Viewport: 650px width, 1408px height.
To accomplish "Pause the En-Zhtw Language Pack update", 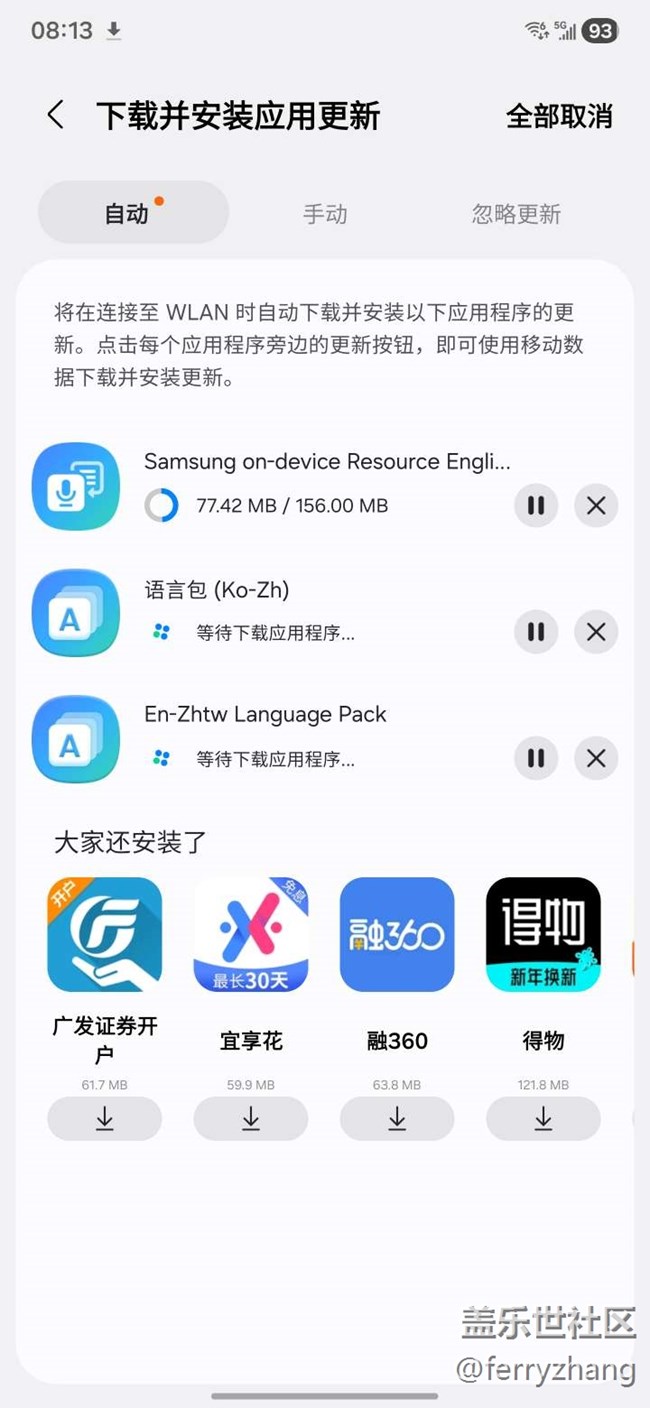I will [x=536, y=759].
